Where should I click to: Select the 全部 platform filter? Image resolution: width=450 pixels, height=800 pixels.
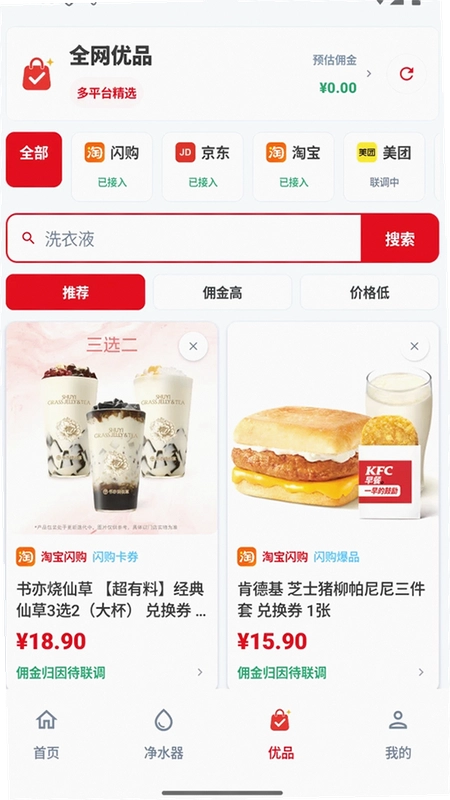tap(34, 160)
